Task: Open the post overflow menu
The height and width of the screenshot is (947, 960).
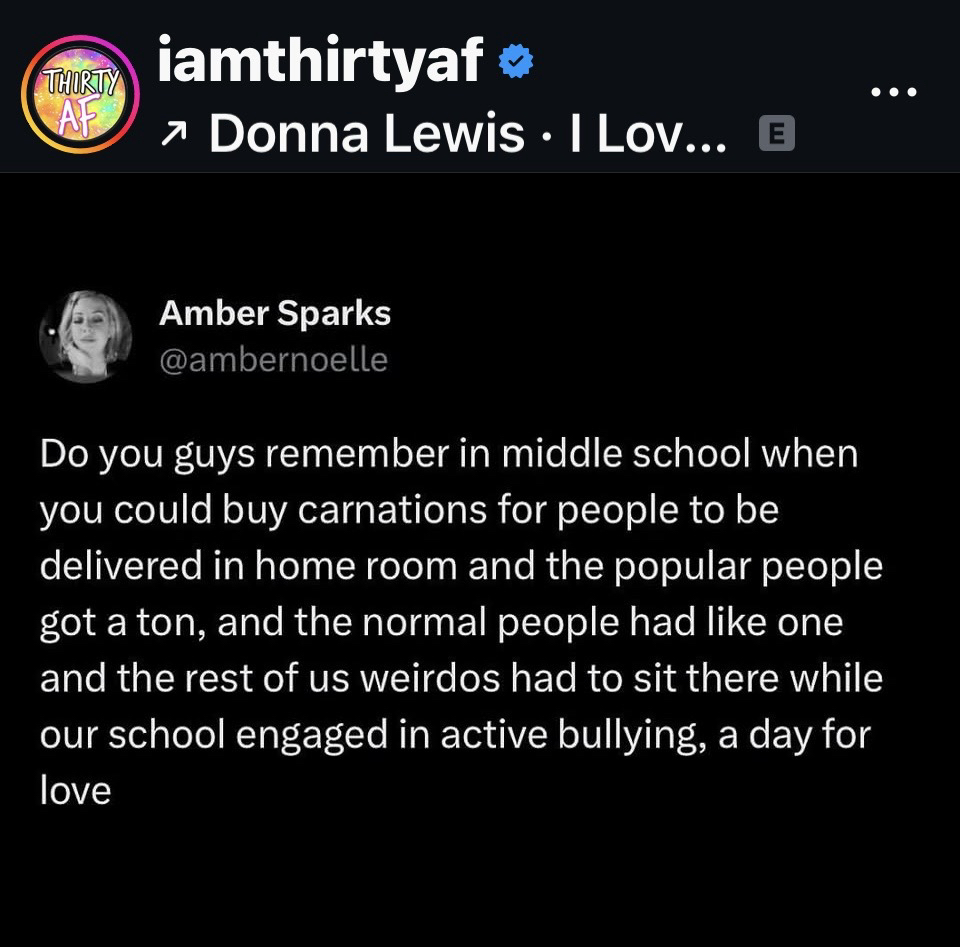Action: pos(893,92)
